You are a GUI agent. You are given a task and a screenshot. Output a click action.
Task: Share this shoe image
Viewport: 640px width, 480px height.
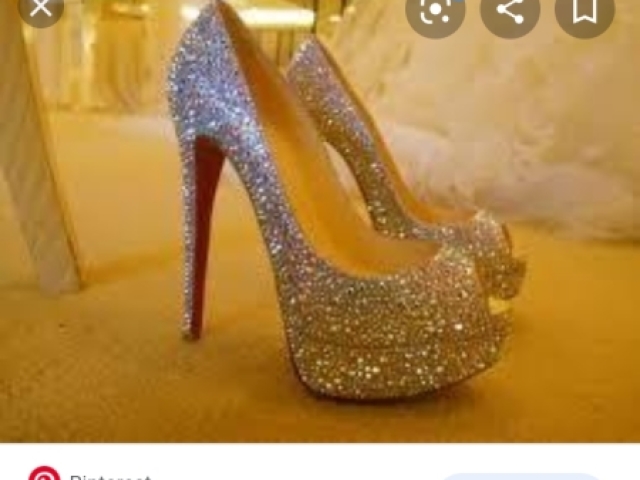[511, 12]
